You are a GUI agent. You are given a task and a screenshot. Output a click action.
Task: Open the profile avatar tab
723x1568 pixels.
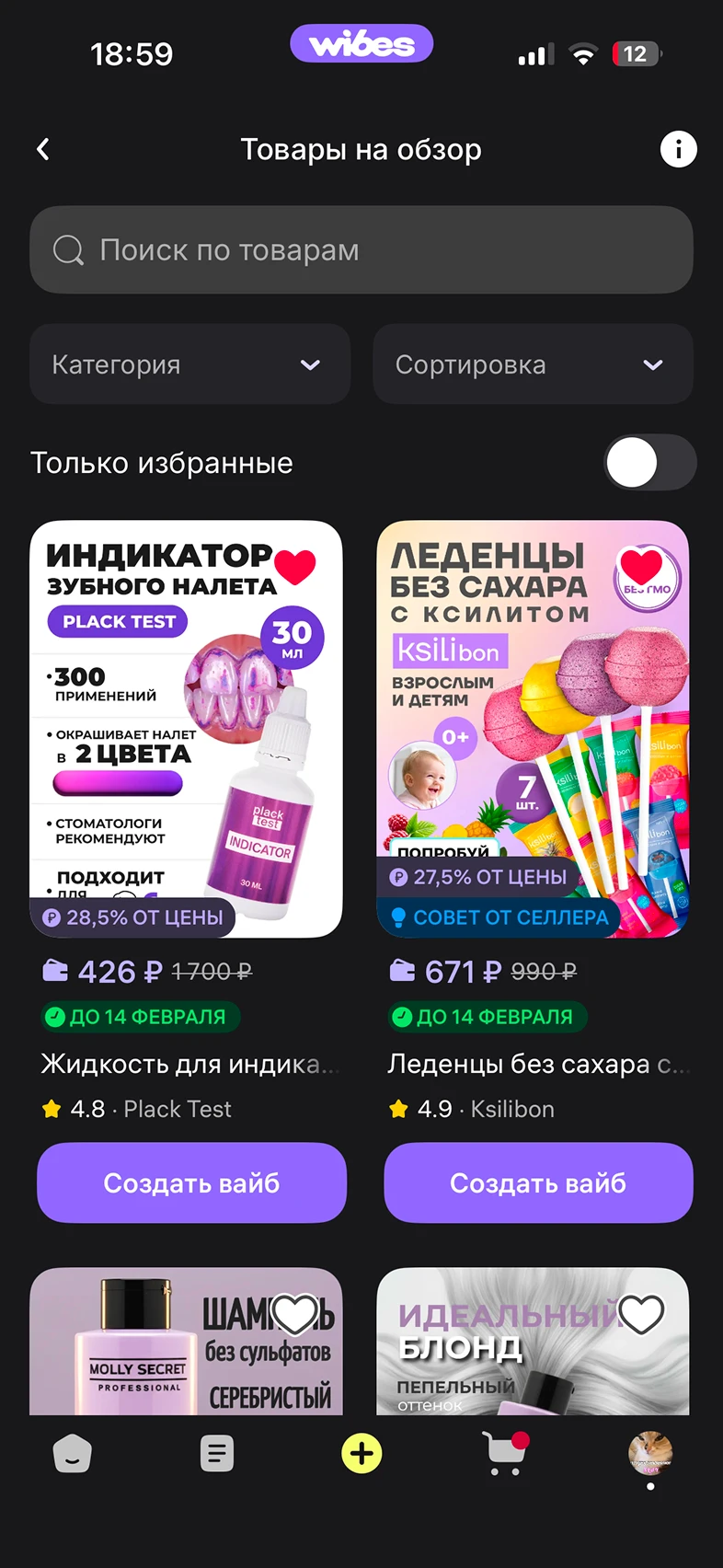[649, 1454]
